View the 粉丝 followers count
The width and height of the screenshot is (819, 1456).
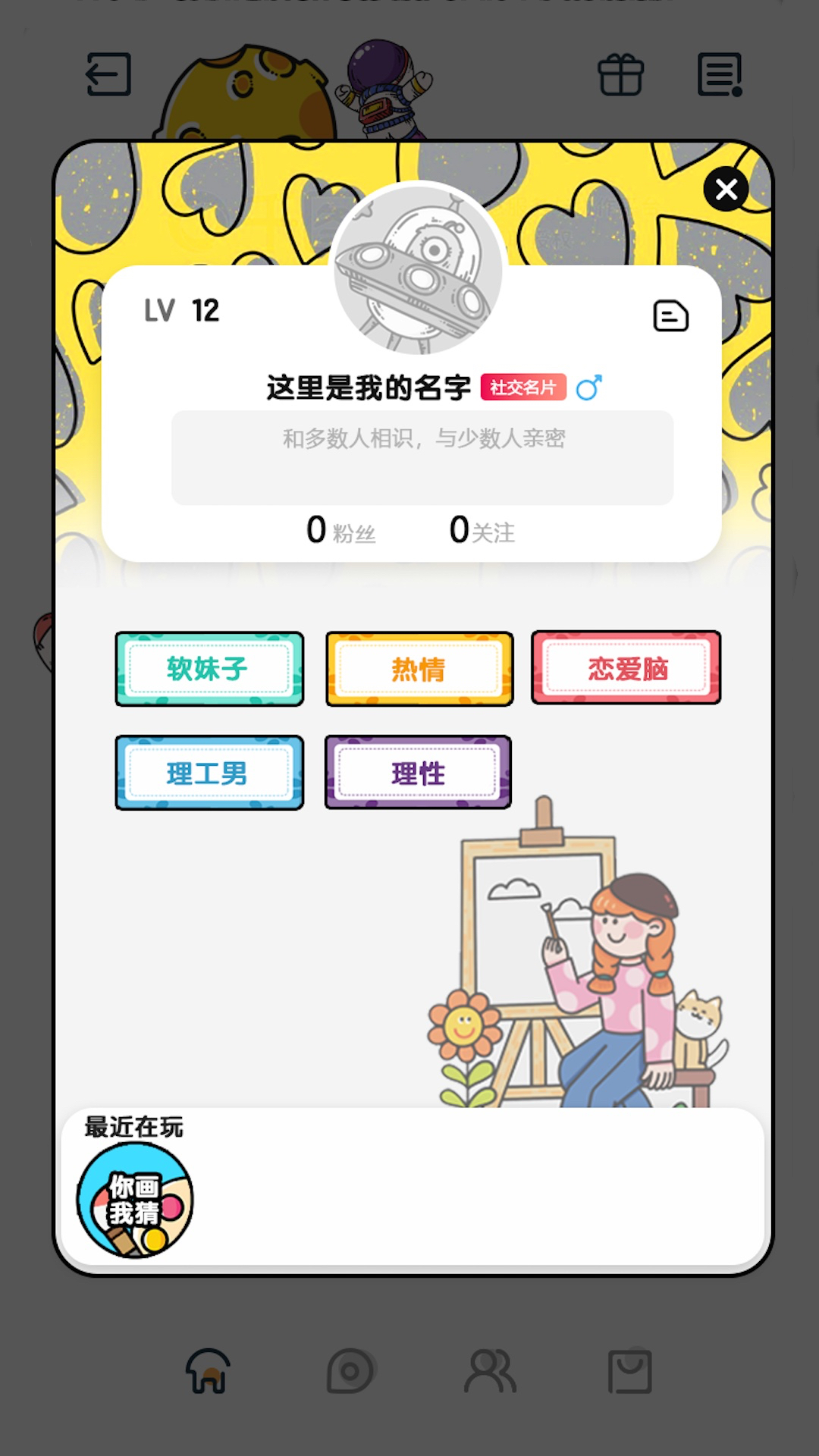tap(340, 530)
